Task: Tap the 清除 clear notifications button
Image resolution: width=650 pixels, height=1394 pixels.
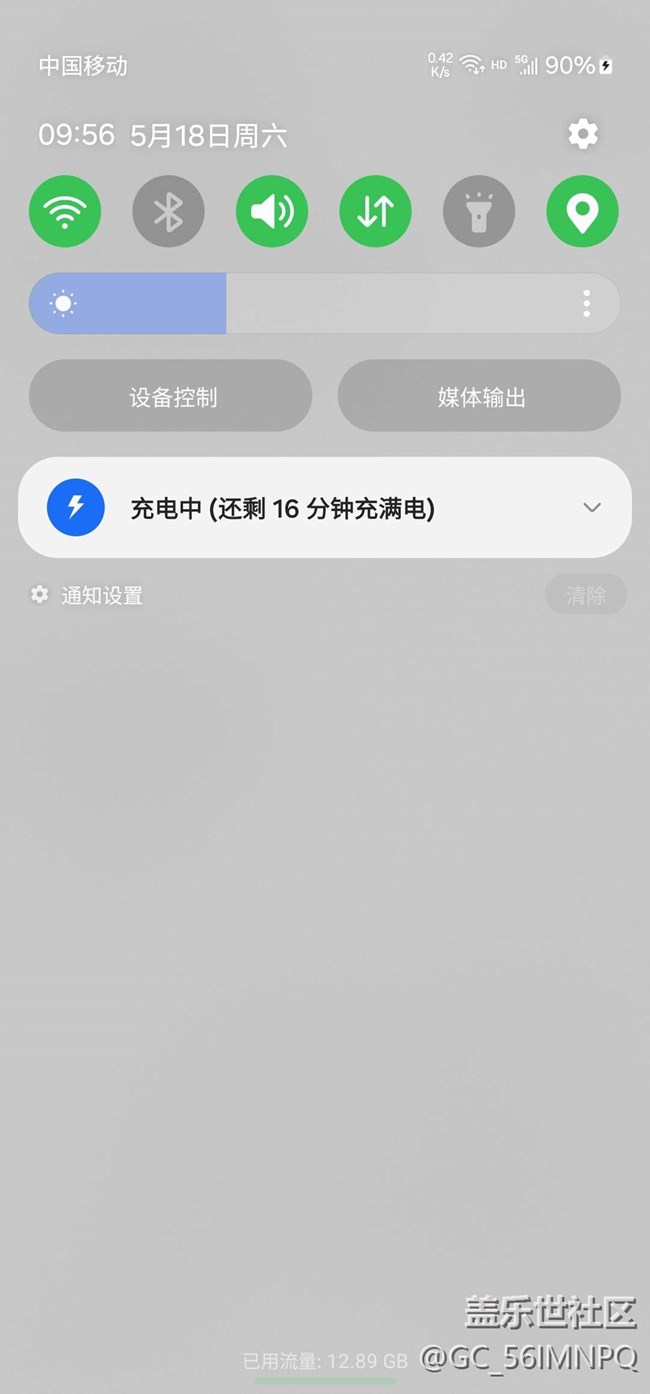Action: [586, 595]
